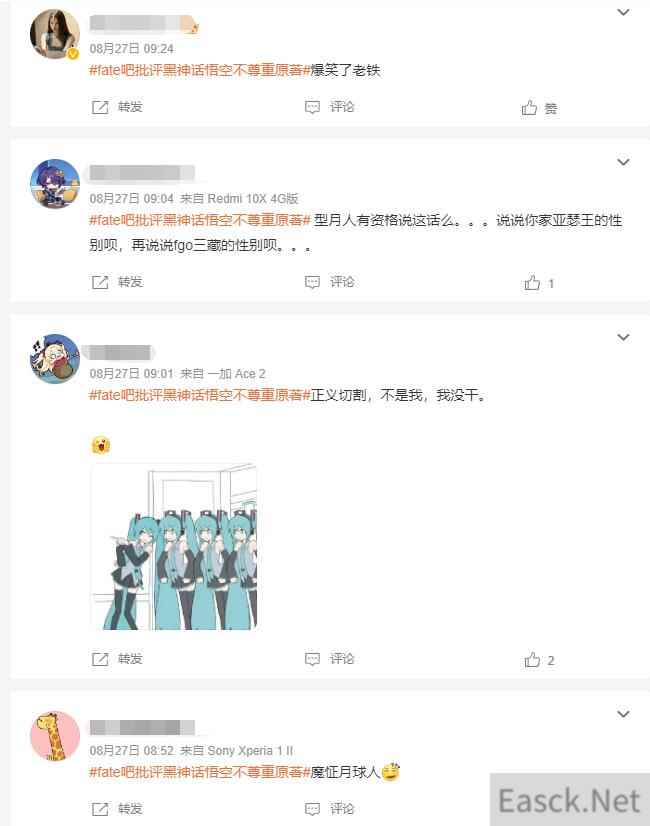The width and height of the screenshot is (650, 826).
Task: Comment on the 正义切割 post
Action: point(330,659)
